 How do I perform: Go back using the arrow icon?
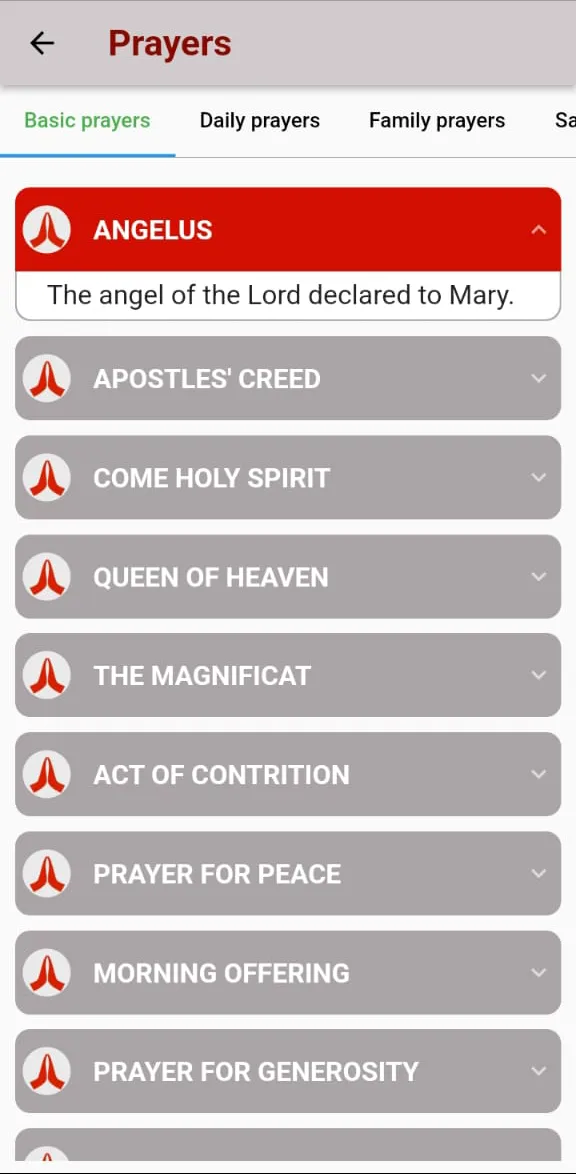click(x=42, y=43)
